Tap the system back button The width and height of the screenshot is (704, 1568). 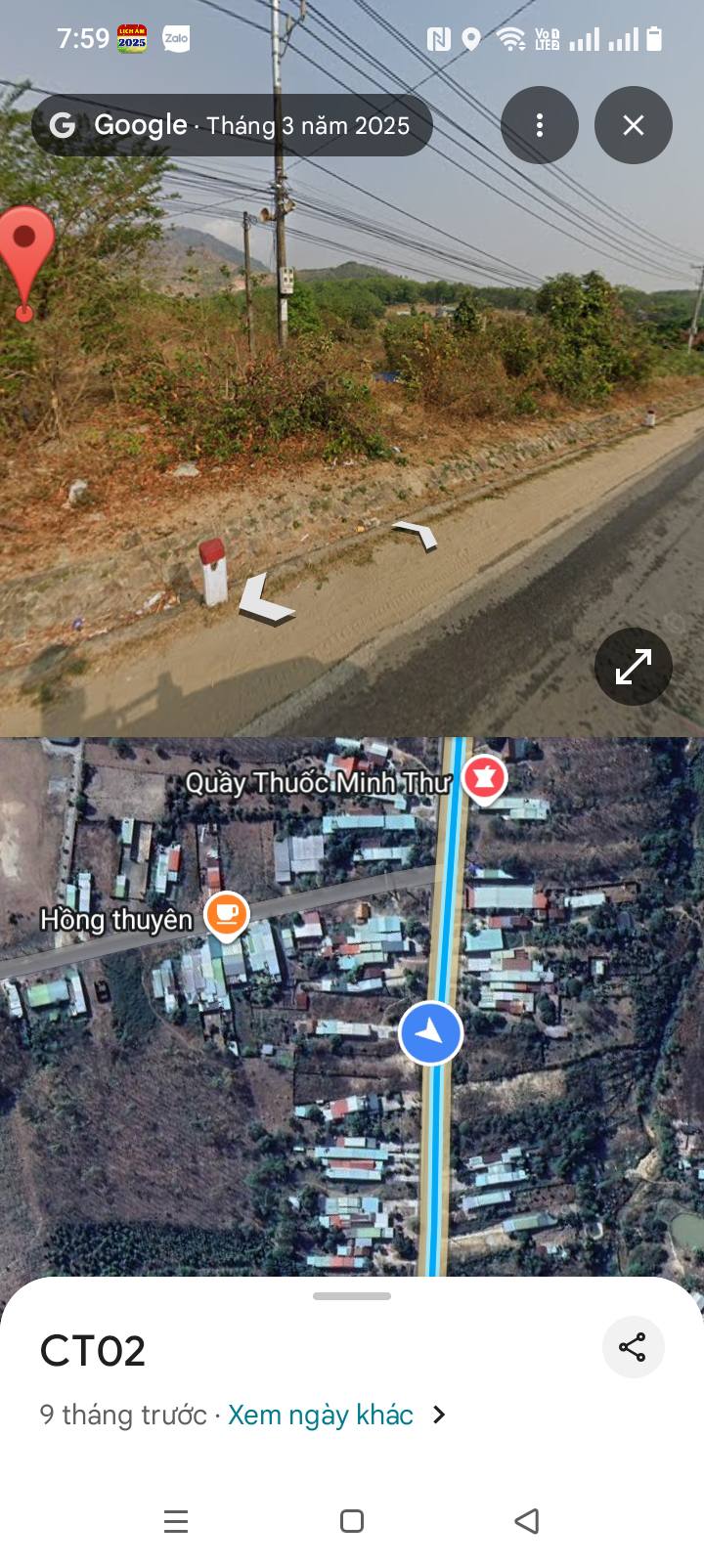click(x=526, y=1521)
